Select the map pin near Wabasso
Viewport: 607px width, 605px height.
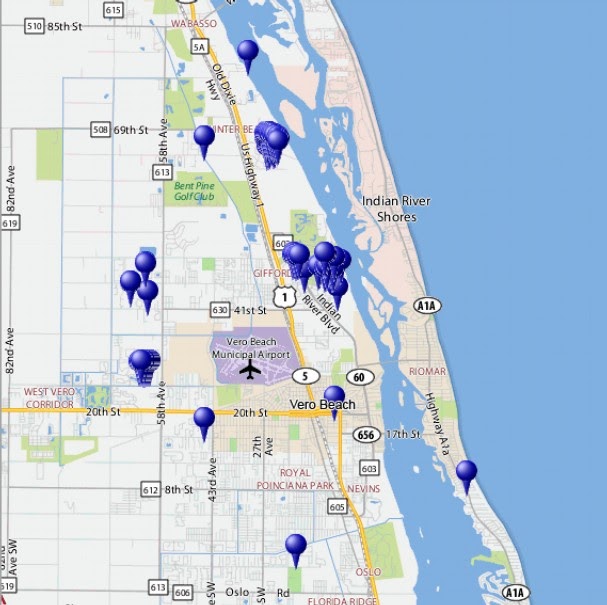[x=247, y=52]
